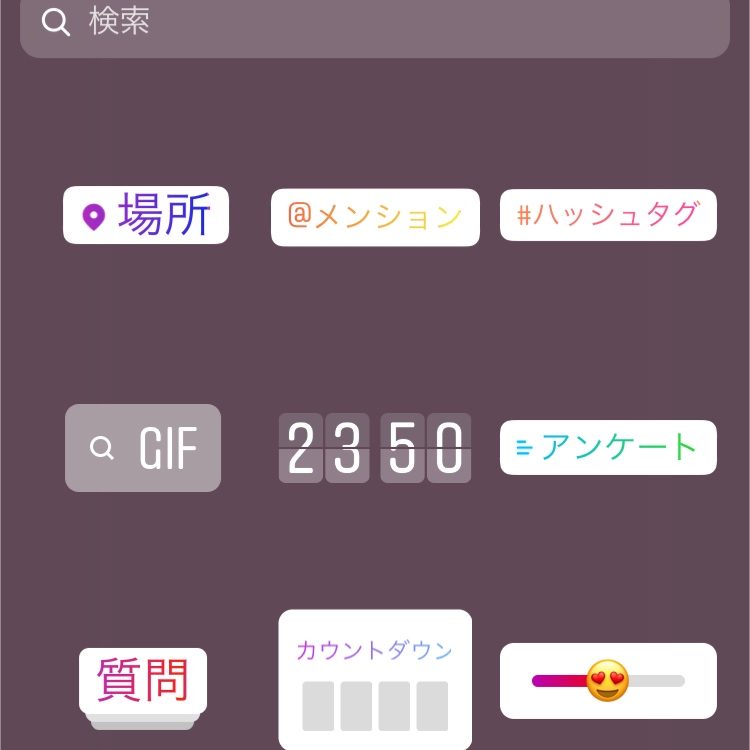
Task: Choose the アンケート poll sticker
Action: [x=608, y=447]
